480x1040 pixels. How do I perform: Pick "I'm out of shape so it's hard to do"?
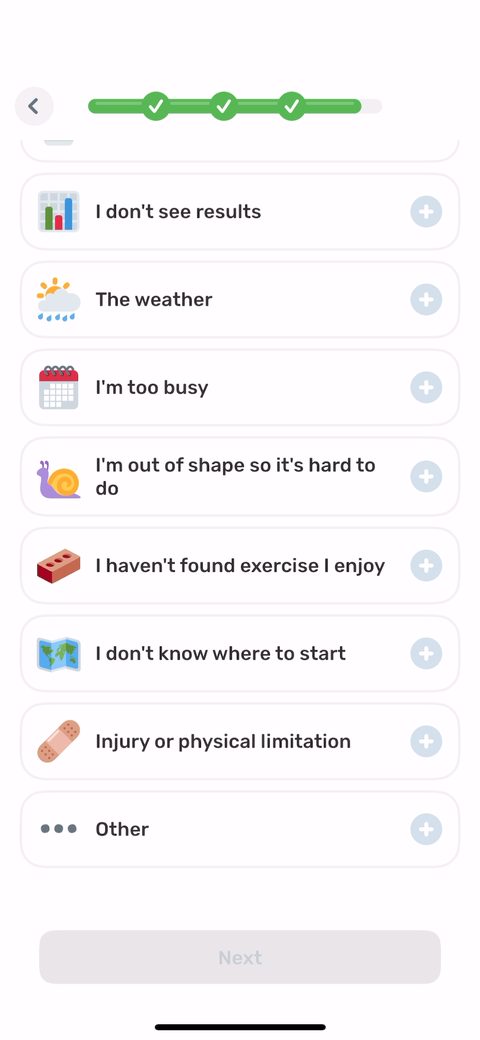click(240, 476)
